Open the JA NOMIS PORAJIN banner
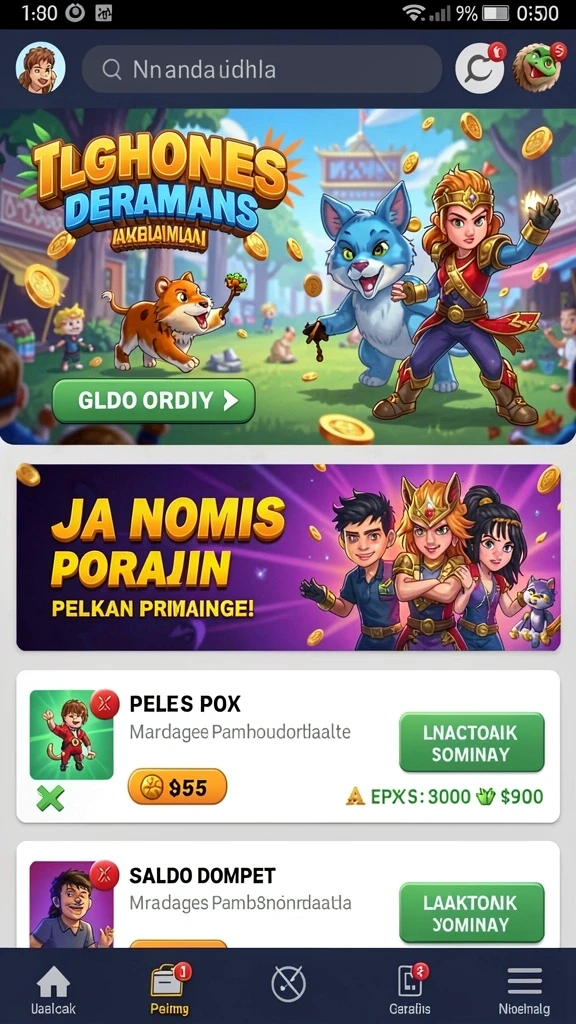 288,557
